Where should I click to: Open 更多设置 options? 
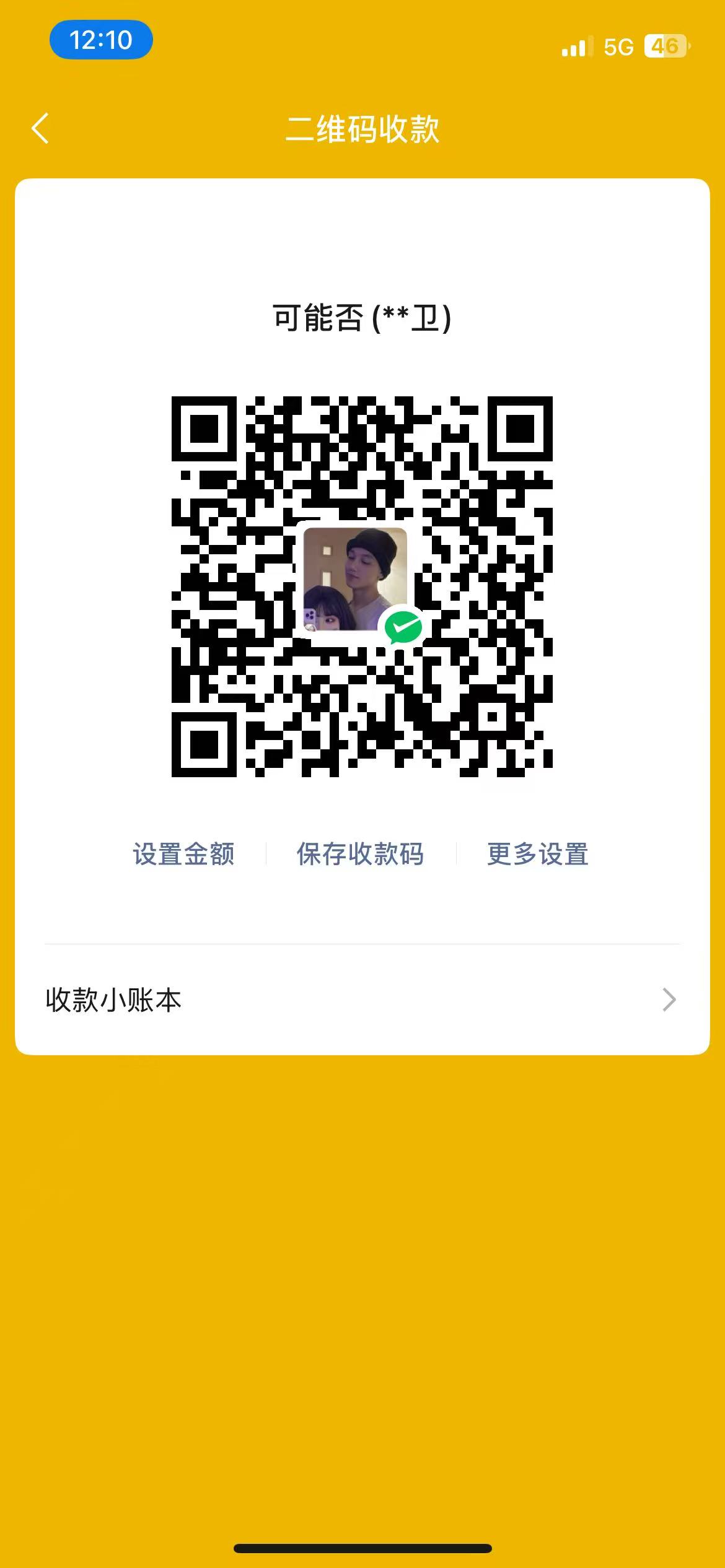(537, 854)
